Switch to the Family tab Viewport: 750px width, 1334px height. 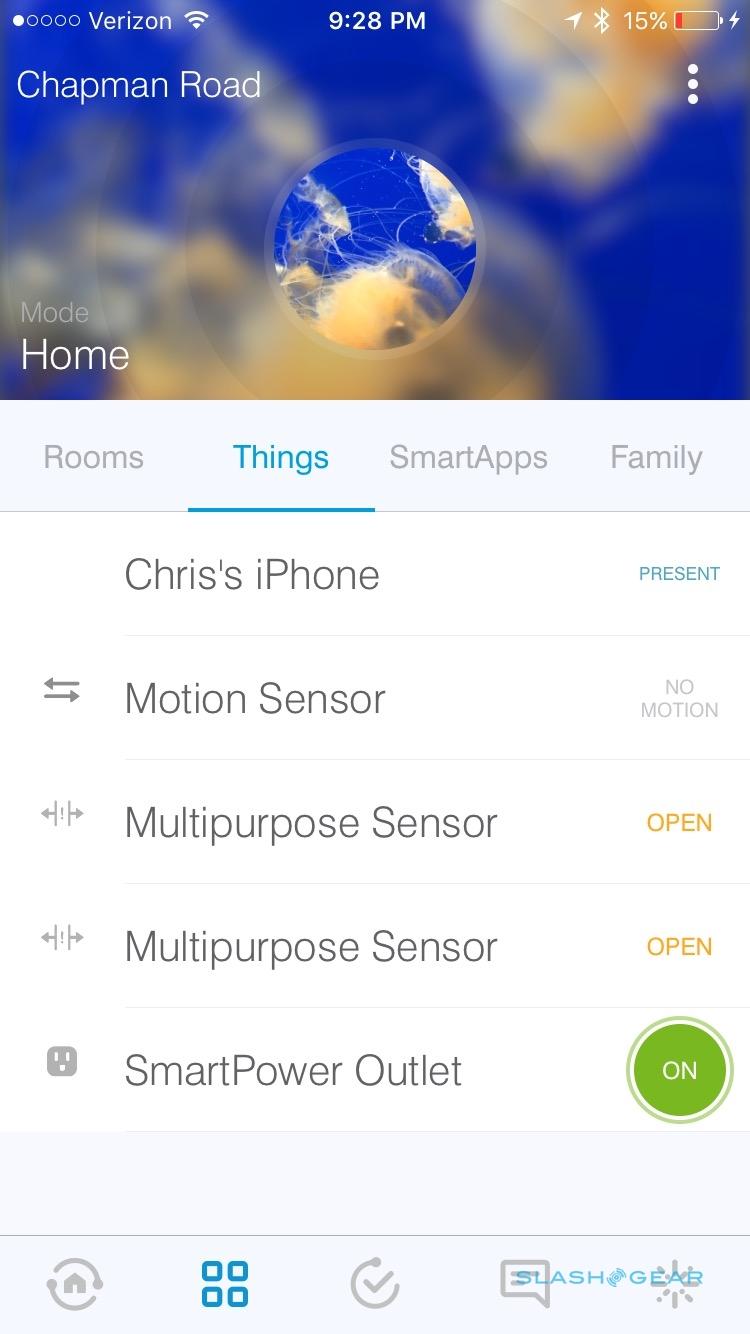656,458
